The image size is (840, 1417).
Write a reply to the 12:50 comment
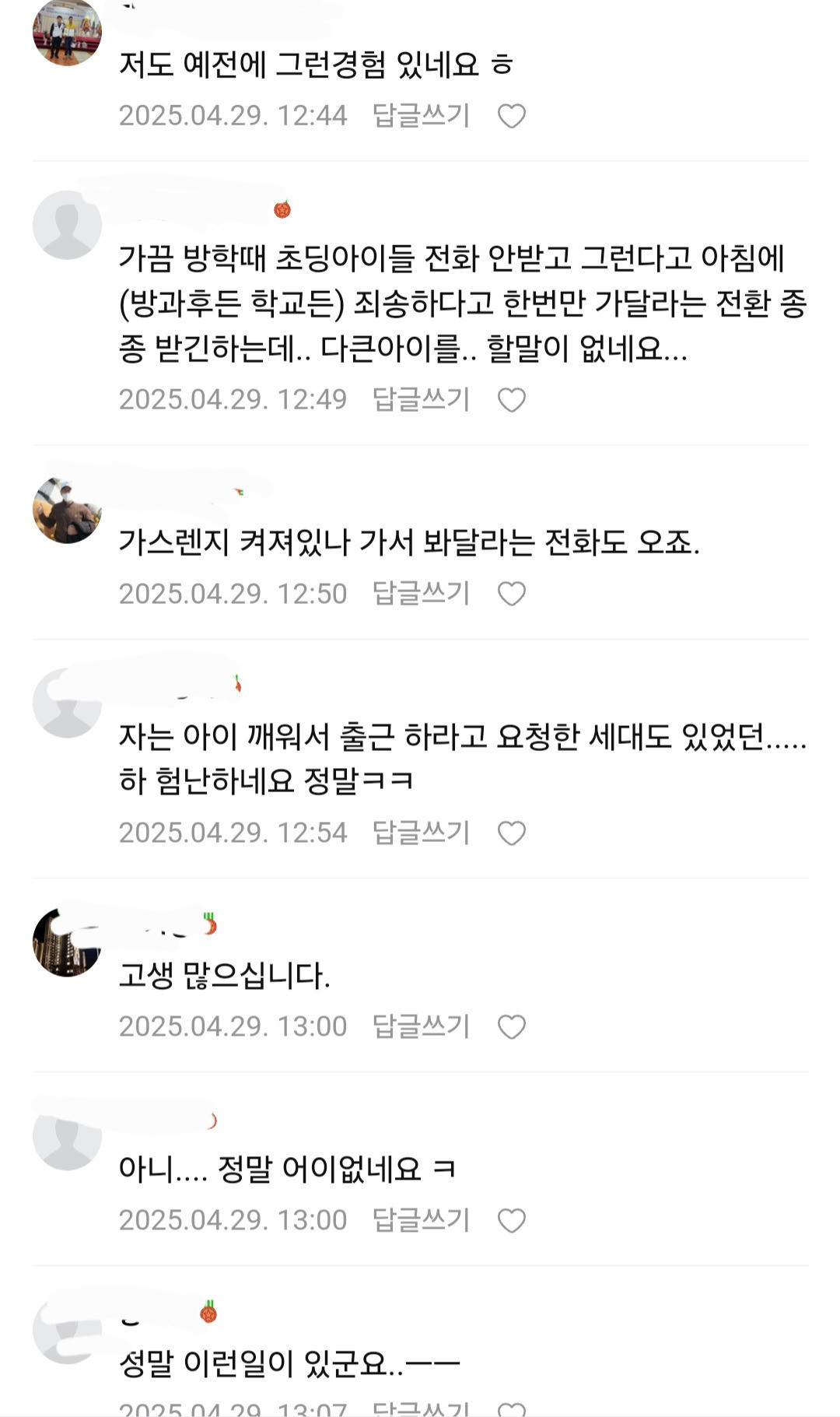click(x=421, y=593)
